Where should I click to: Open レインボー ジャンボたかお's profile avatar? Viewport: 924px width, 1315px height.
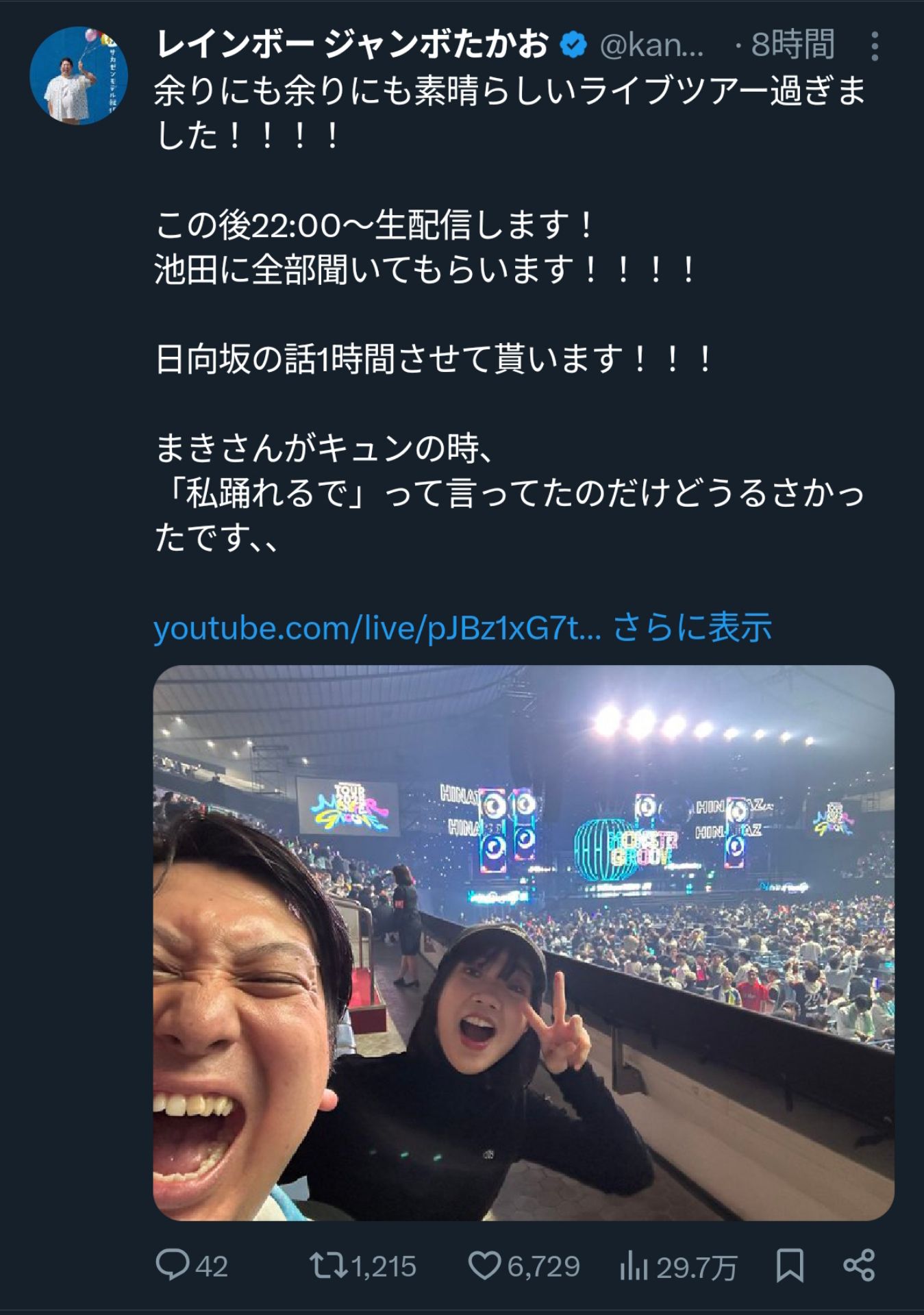pyautogui.click(x=79, y=75)
